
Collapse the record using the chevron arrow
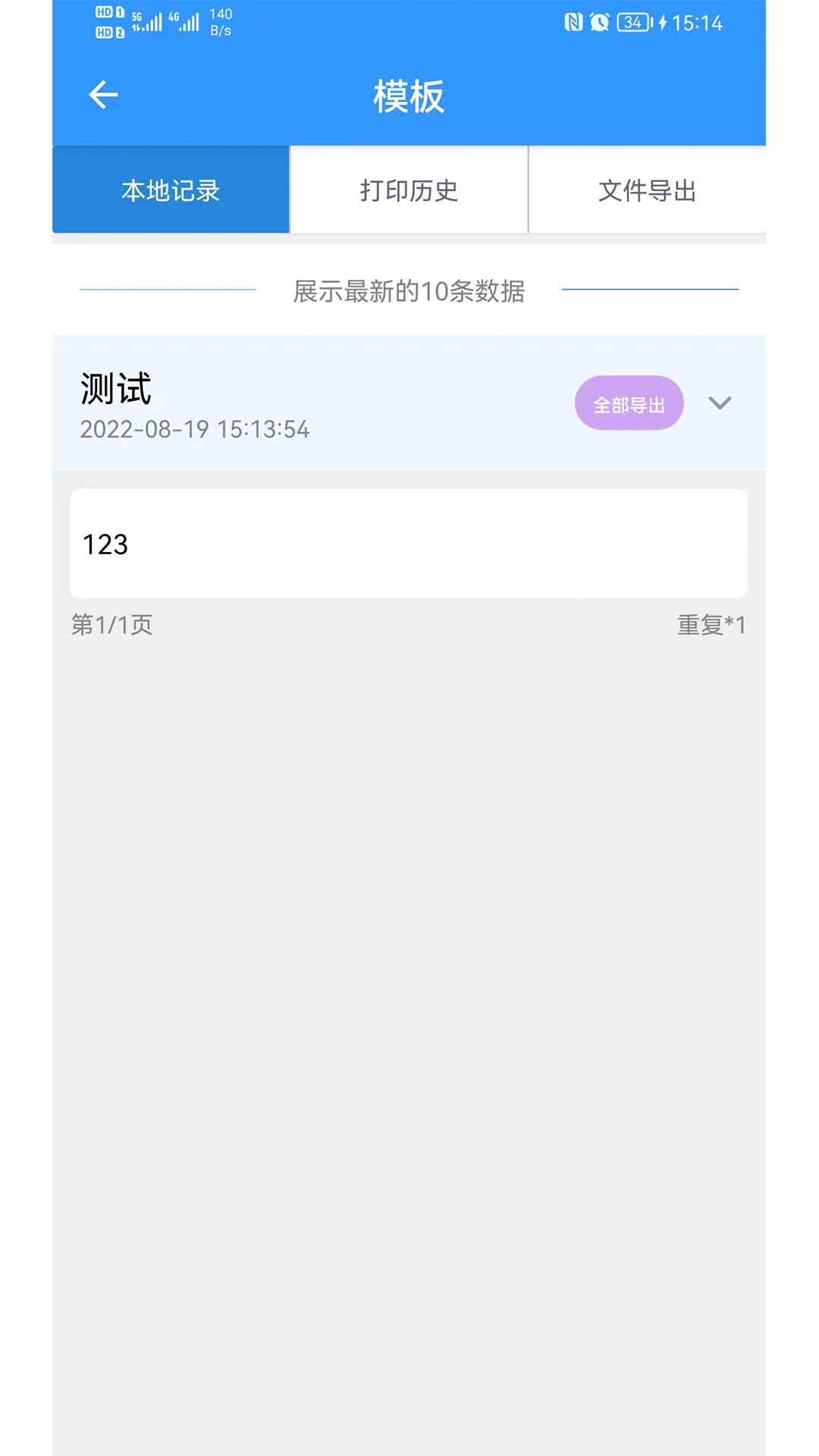[x=720, y=403]
